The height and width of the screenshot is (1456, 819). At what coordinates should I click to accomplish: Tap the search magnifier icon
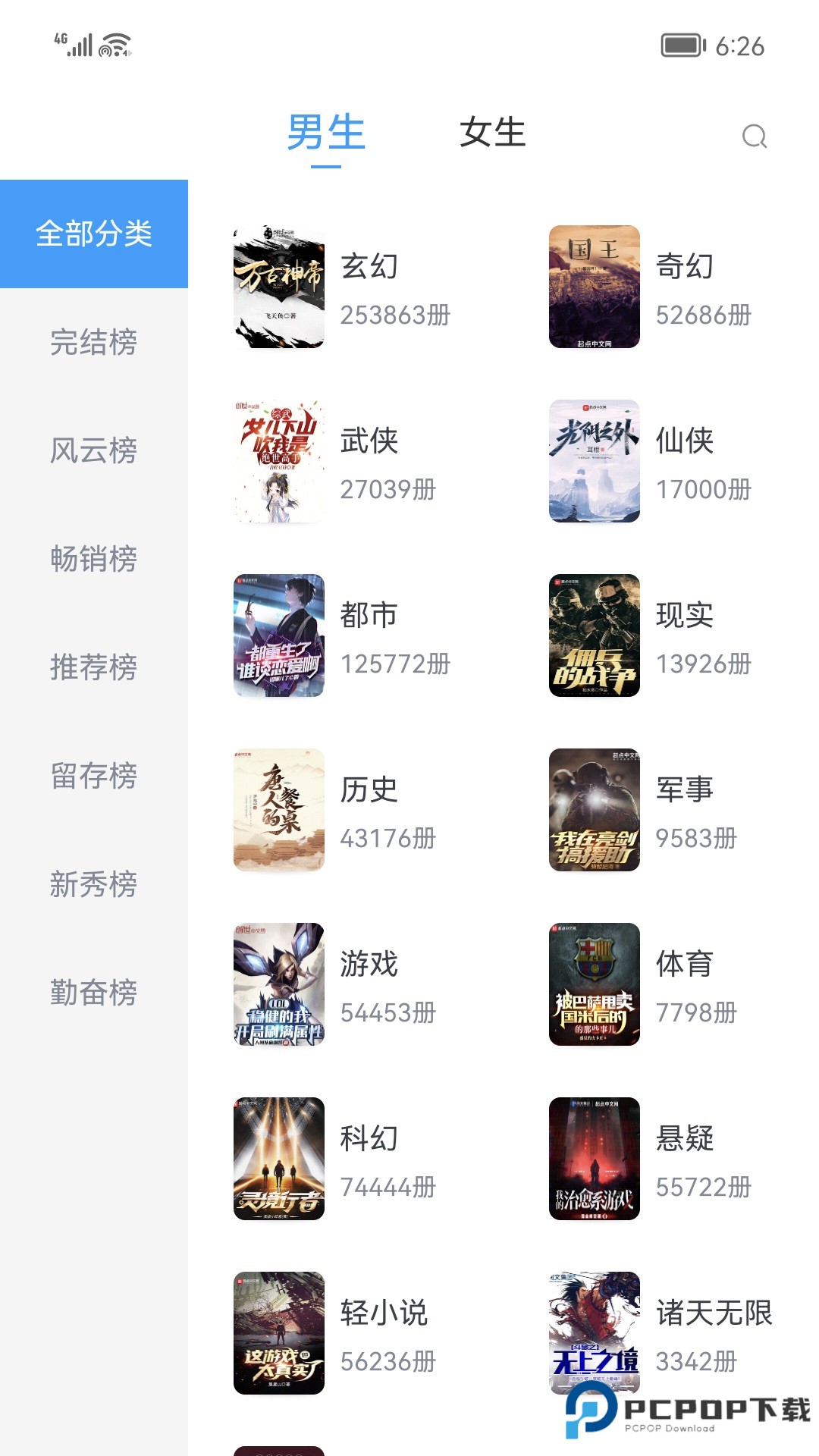tap(754, 136)
